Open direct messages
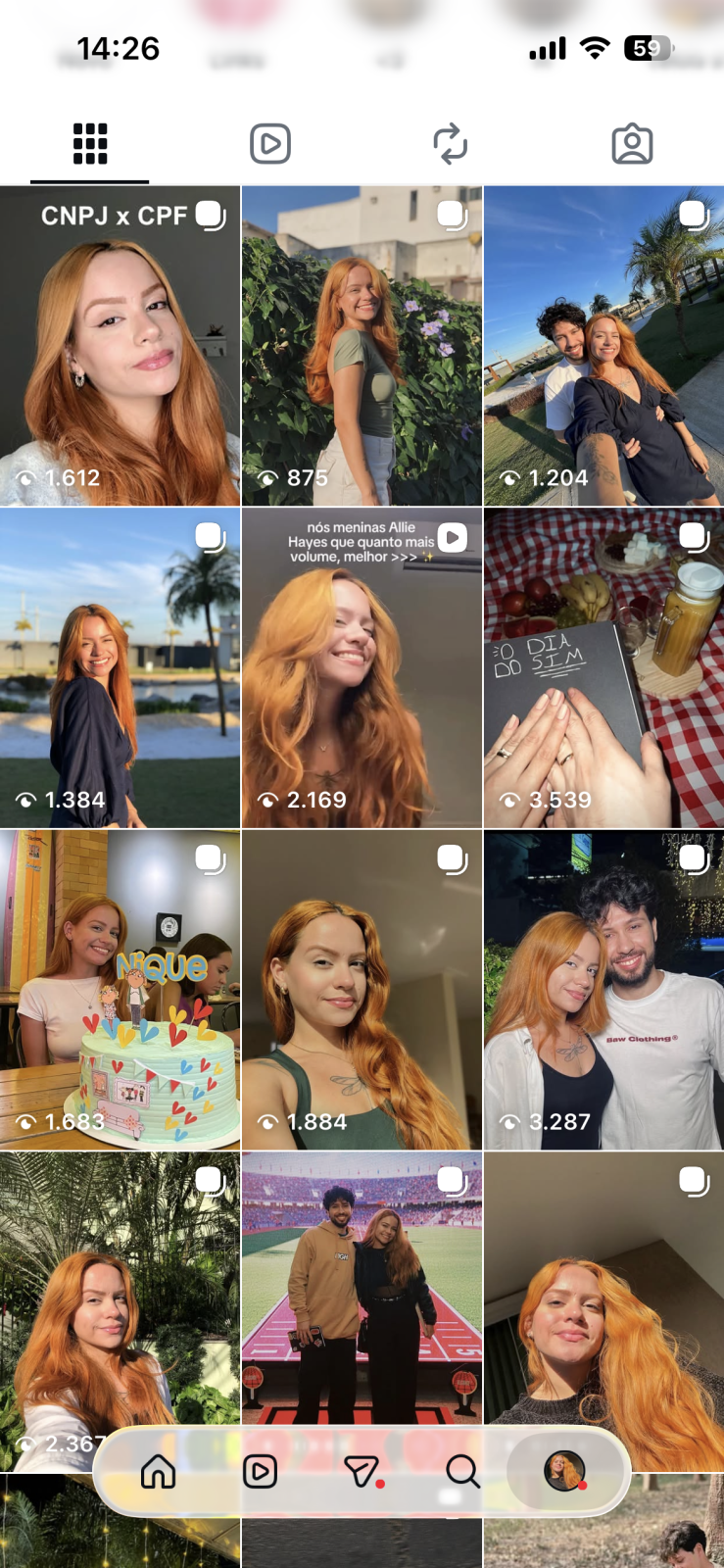This screenshot has height=1568, width=724. [x=362, y=1471]
